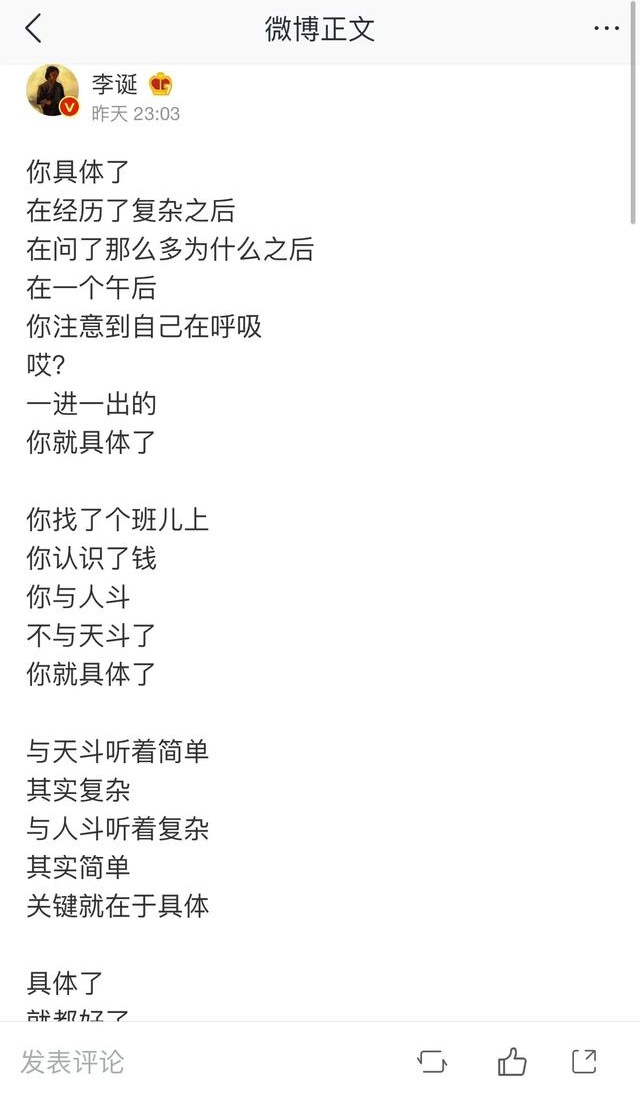Open the three-dot overflow menu

[x=606, y=29]
